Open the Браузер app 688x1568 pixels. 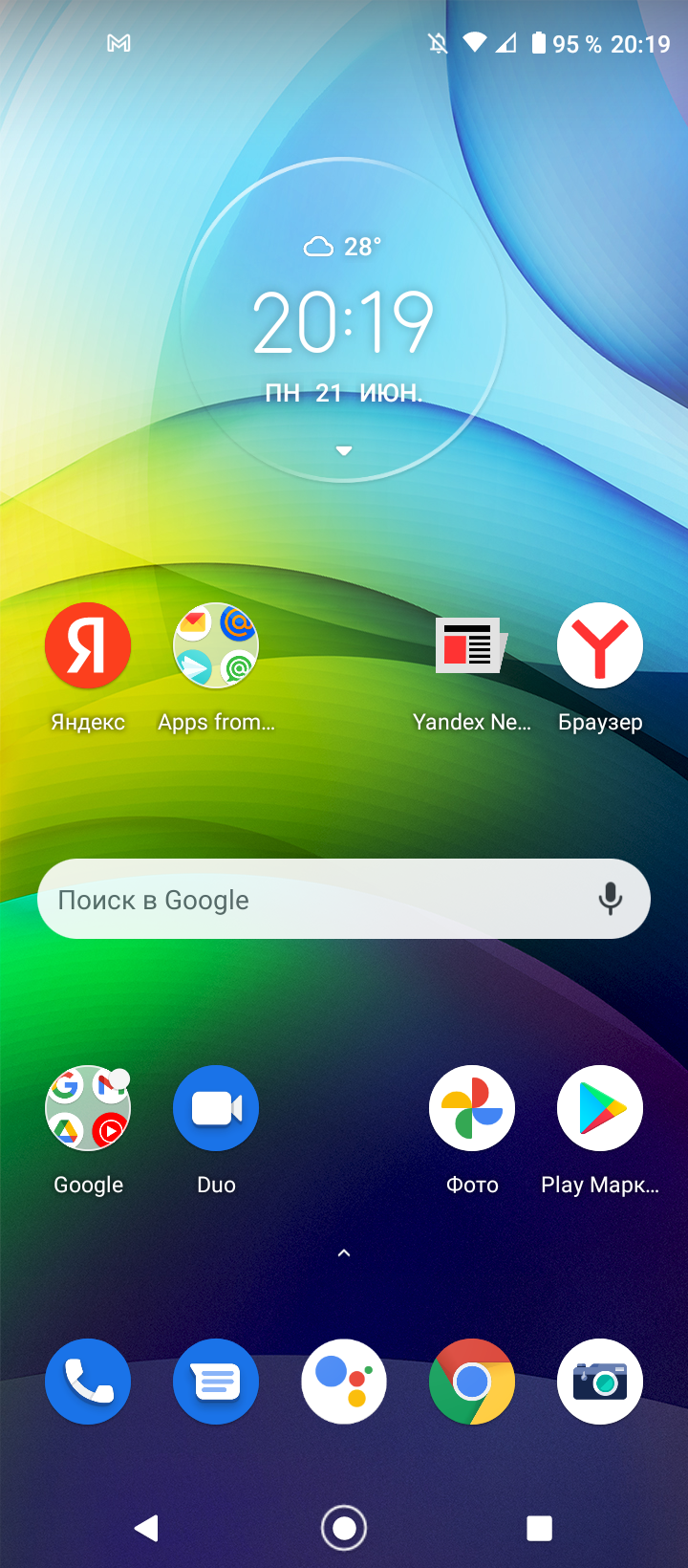tap(600, 645)
